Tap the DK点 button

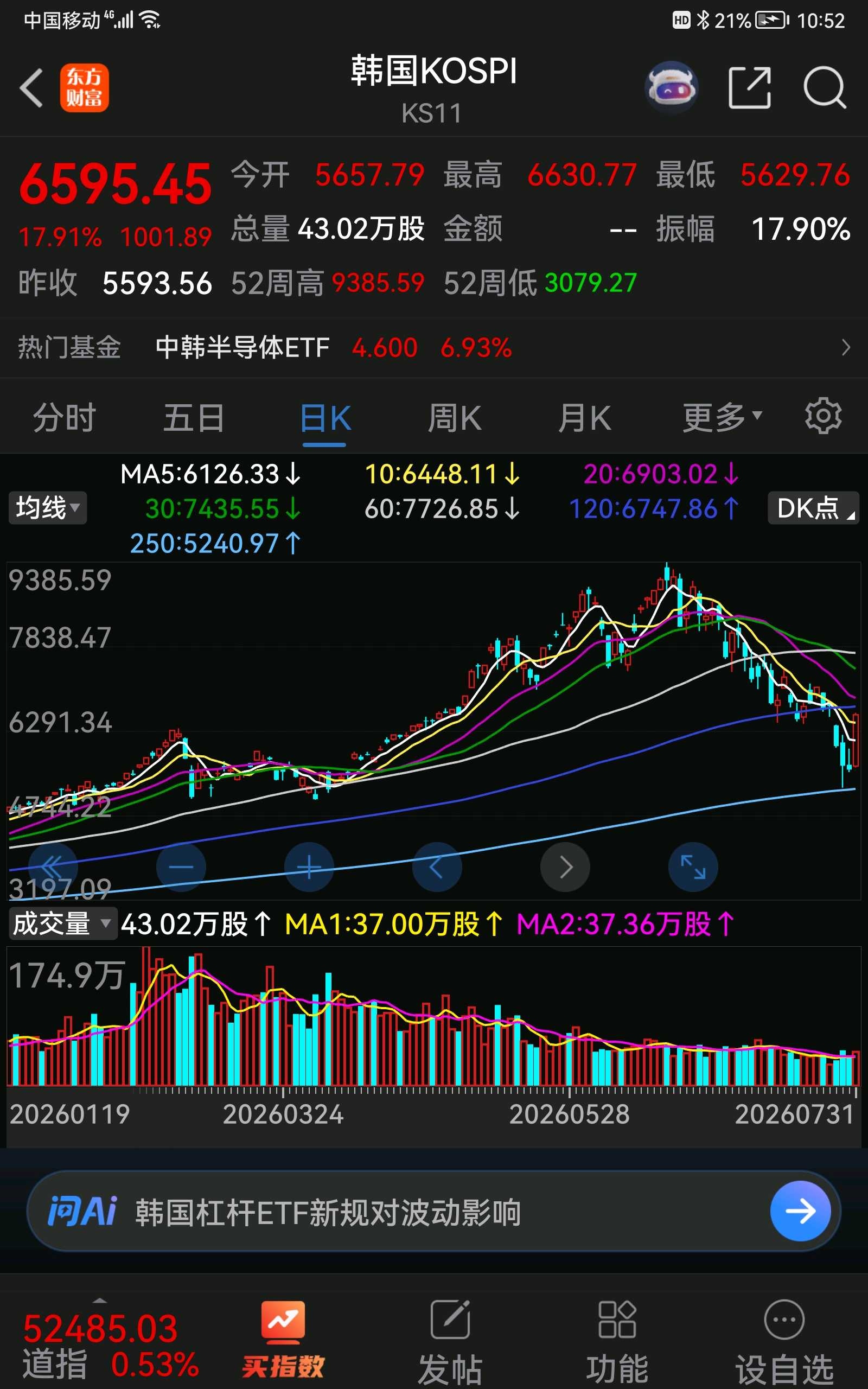click(813, 508)
